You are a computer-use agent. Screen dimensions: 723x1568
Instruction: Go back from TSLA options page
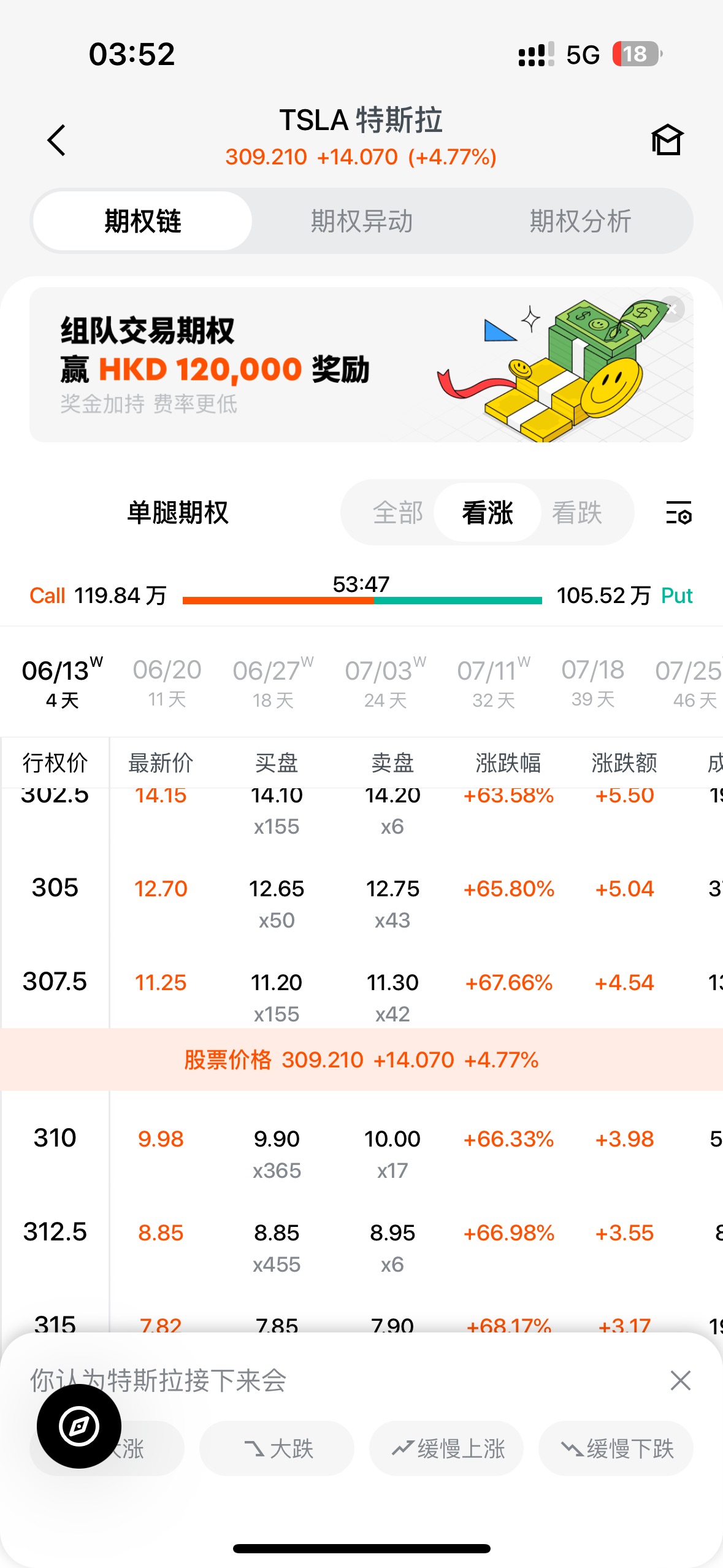(56, 140)
